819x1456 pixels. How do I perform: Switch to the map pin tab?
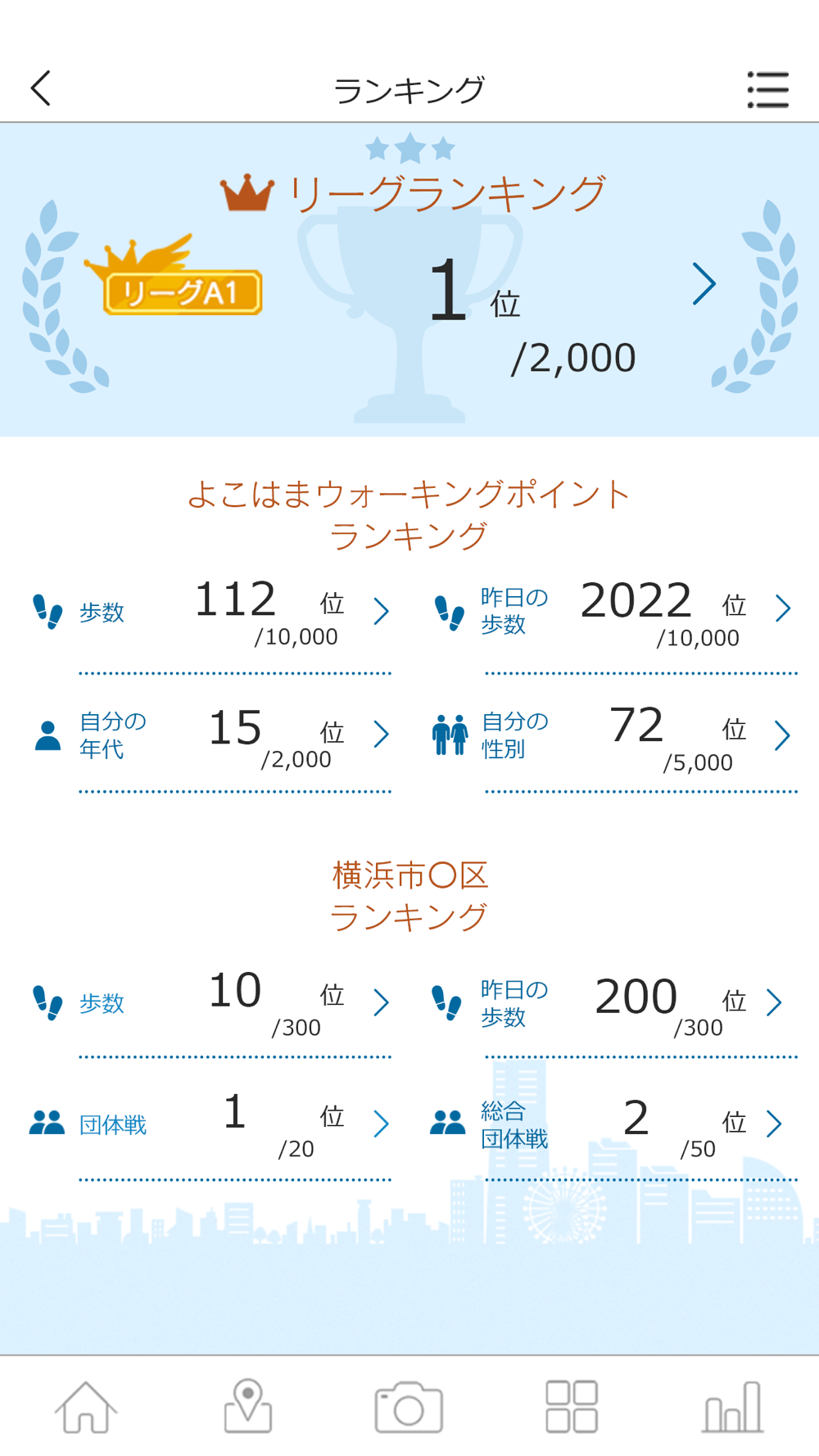247,1407
